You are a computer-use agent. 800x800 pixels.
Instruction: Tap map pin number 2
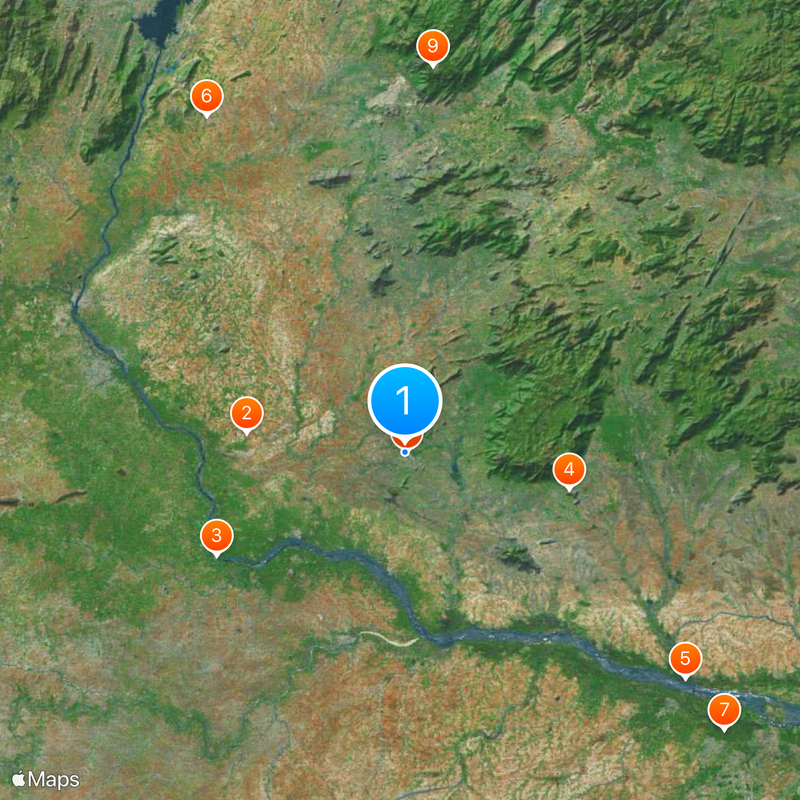(x=246, y=413)
